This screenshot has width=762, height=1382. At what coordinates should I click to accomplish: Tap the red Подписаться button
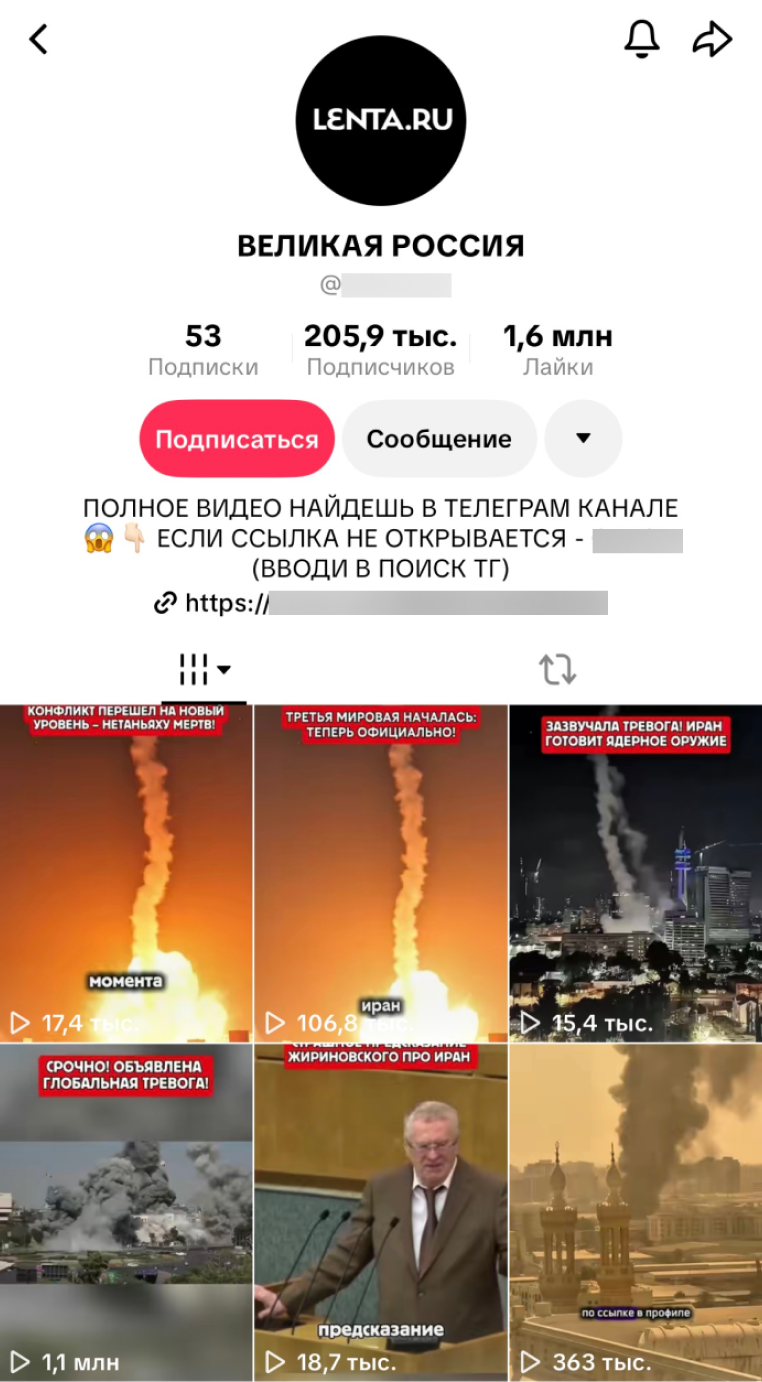tap(236, 439)
